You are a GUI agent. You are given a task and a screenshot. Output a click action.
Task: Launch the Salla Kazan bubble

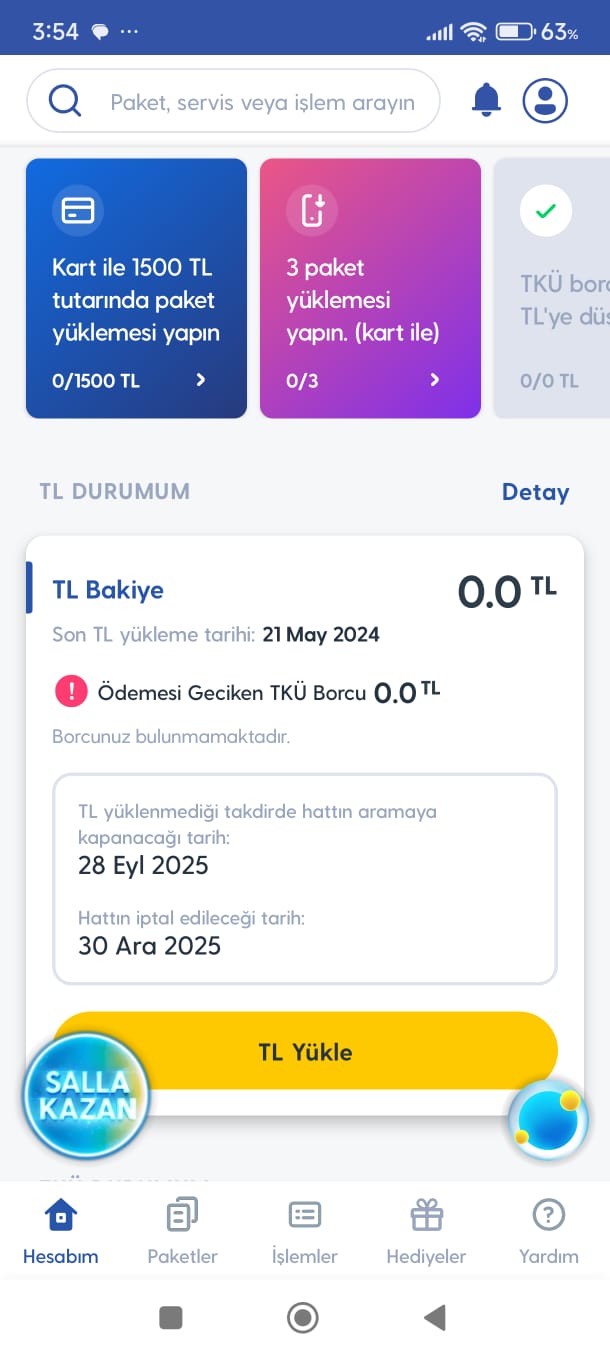(x=86, y=1095)
